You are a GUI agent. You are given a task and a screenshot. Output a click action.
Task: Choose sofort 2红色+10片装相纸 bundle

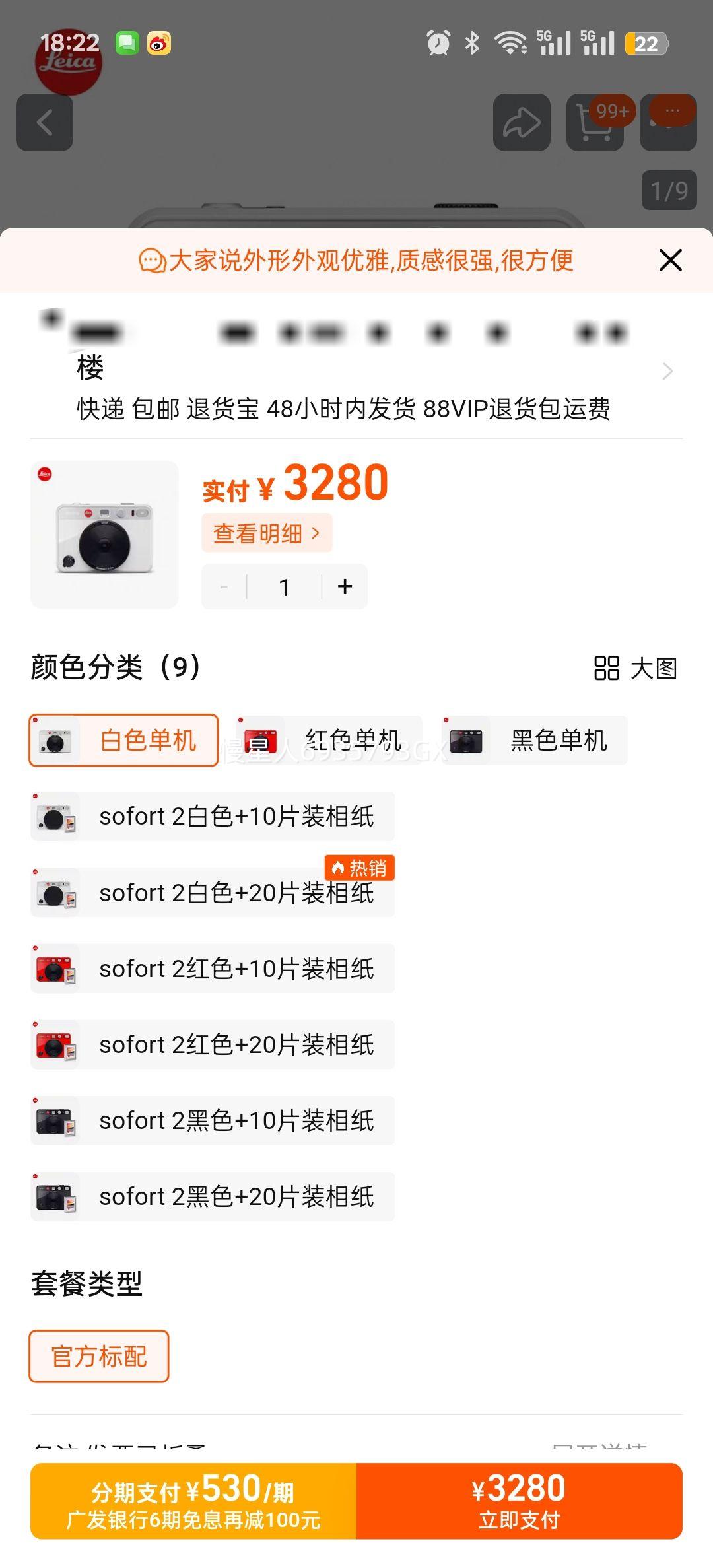pos(213,969)
